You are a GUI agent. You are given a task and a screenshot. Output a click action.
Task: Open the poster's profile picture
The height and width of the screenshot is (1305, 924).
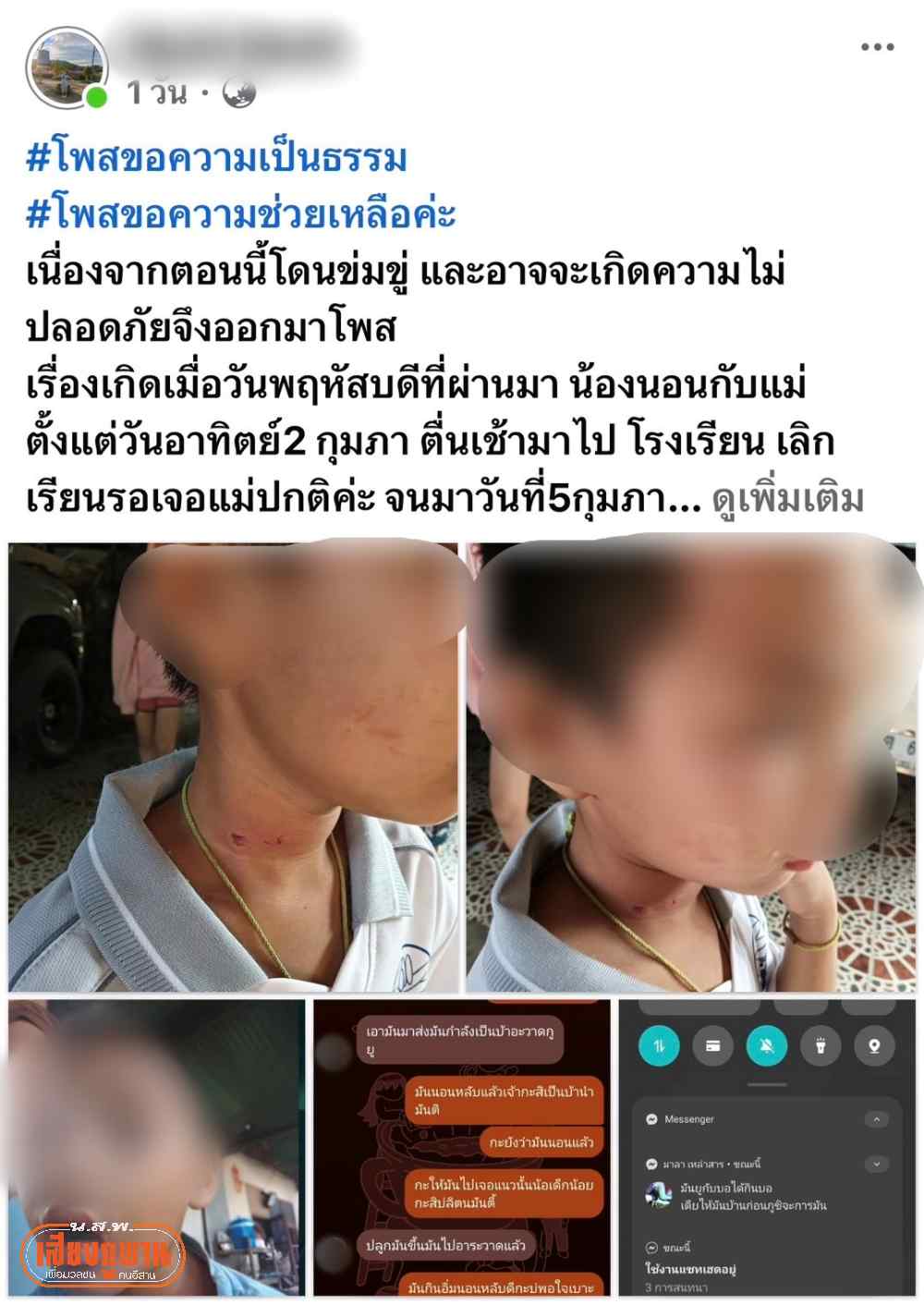tap(67, 68)
